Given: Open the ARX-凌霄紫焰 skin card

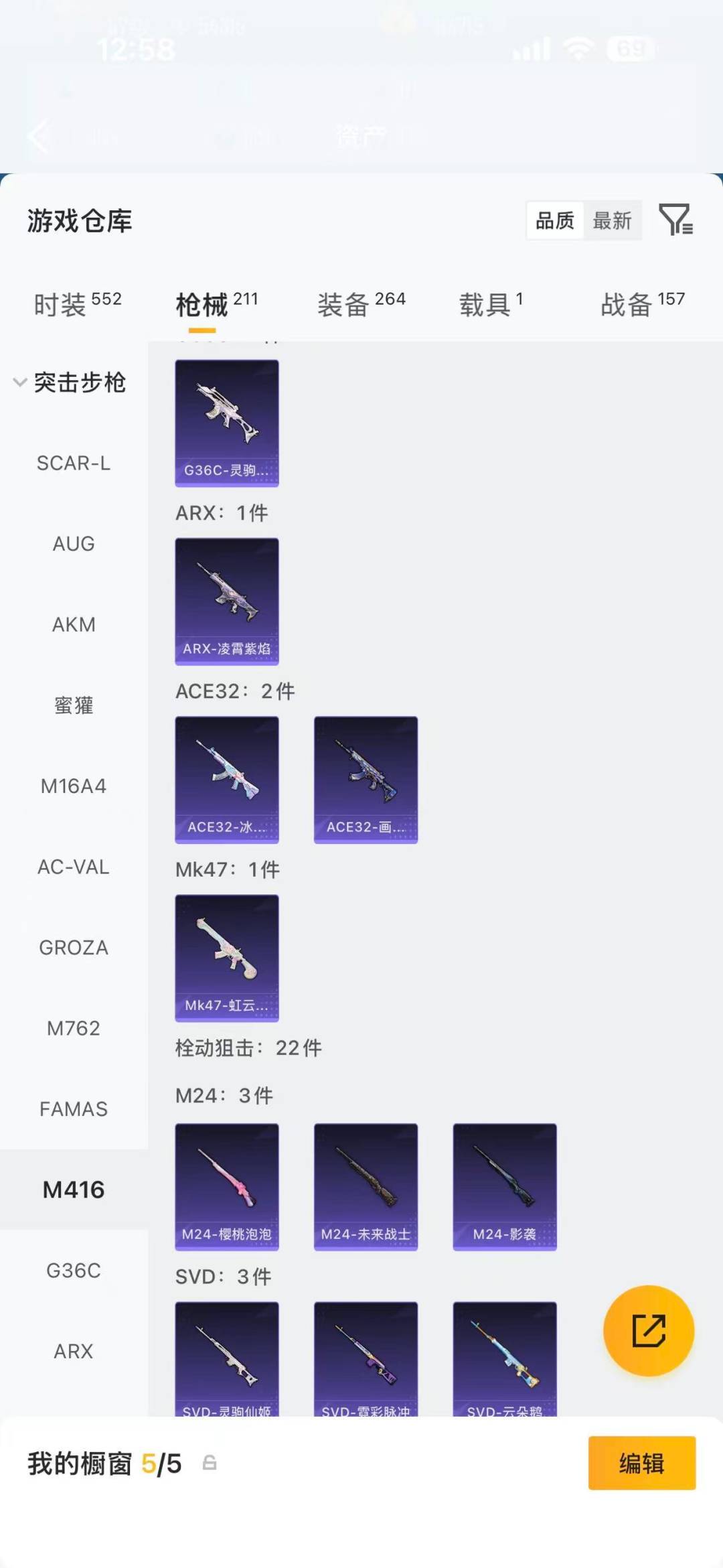Looking at the screenshot, I should [x=227, y=601].
